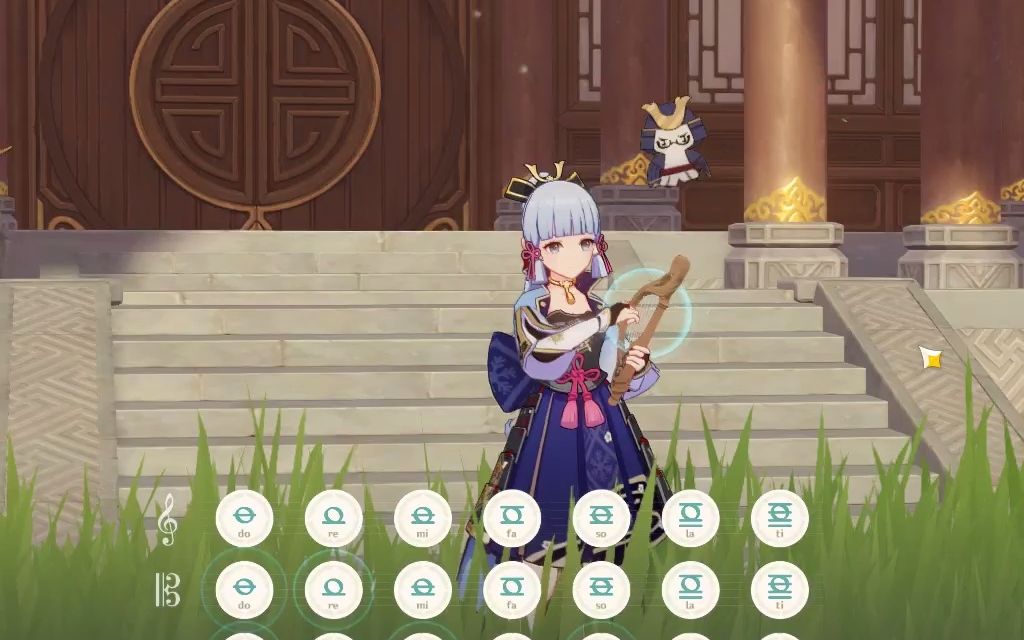Play the ti note on the alto clef row
Image resolution: width=1024 pixels, height=640 pixels.
click(779, 590)
